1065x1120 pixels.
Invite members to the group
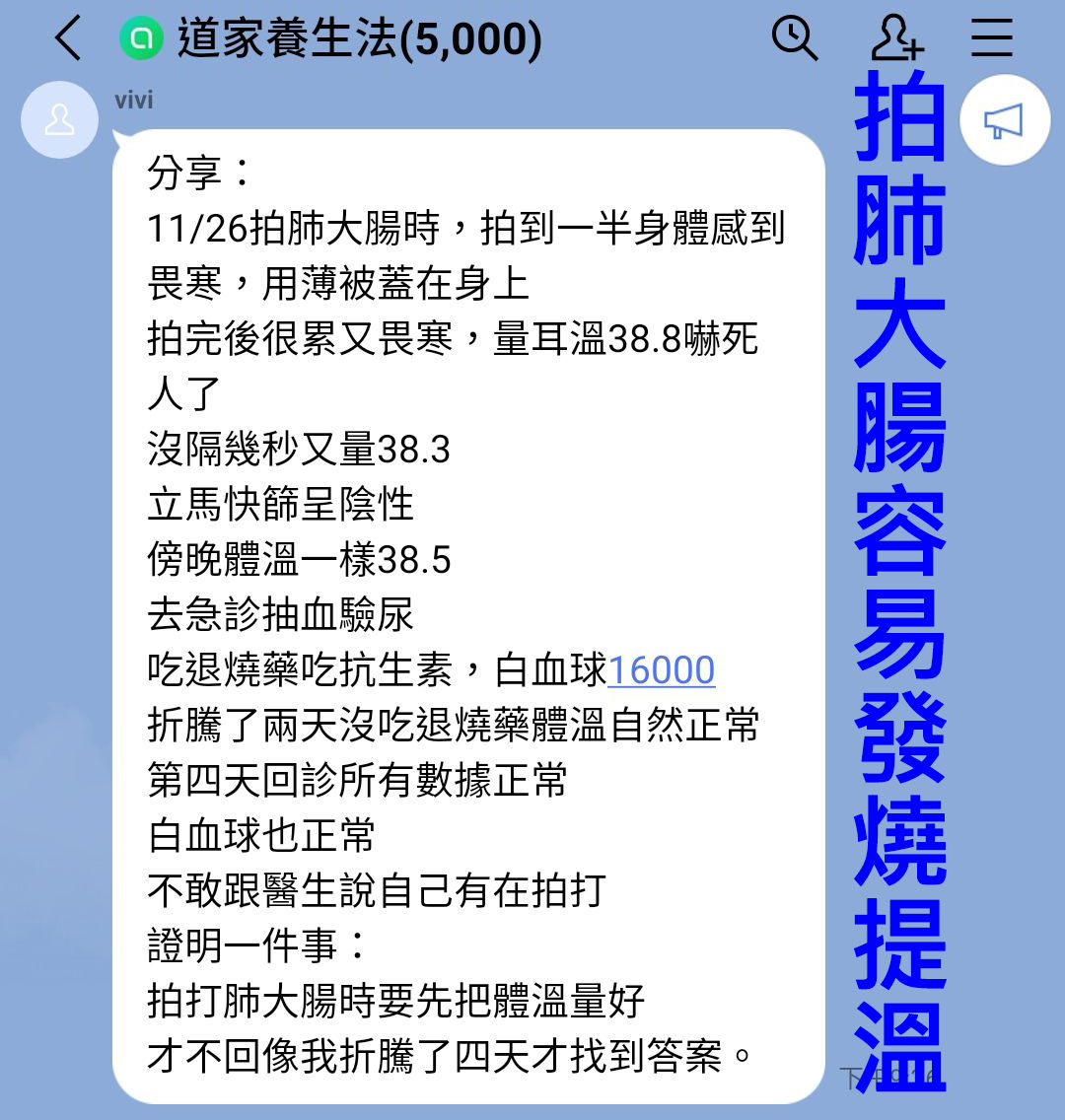(x=896, y=39)
